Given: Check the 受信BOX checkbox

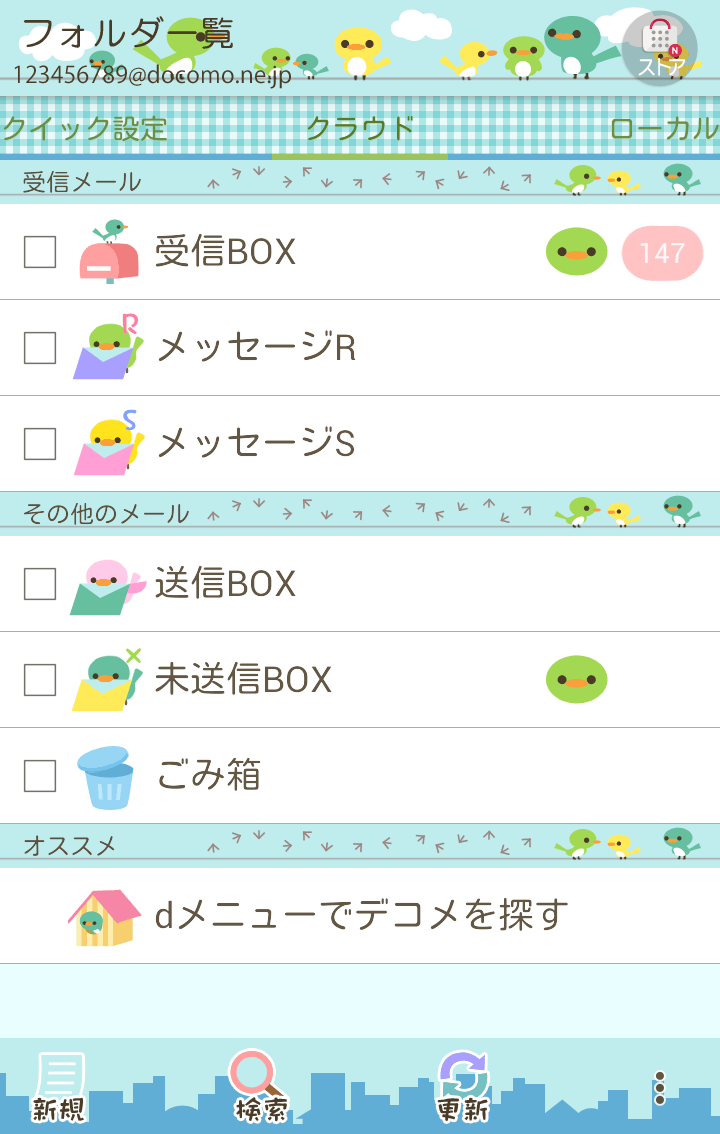Looking at the screenshot, I should point(39,252).
